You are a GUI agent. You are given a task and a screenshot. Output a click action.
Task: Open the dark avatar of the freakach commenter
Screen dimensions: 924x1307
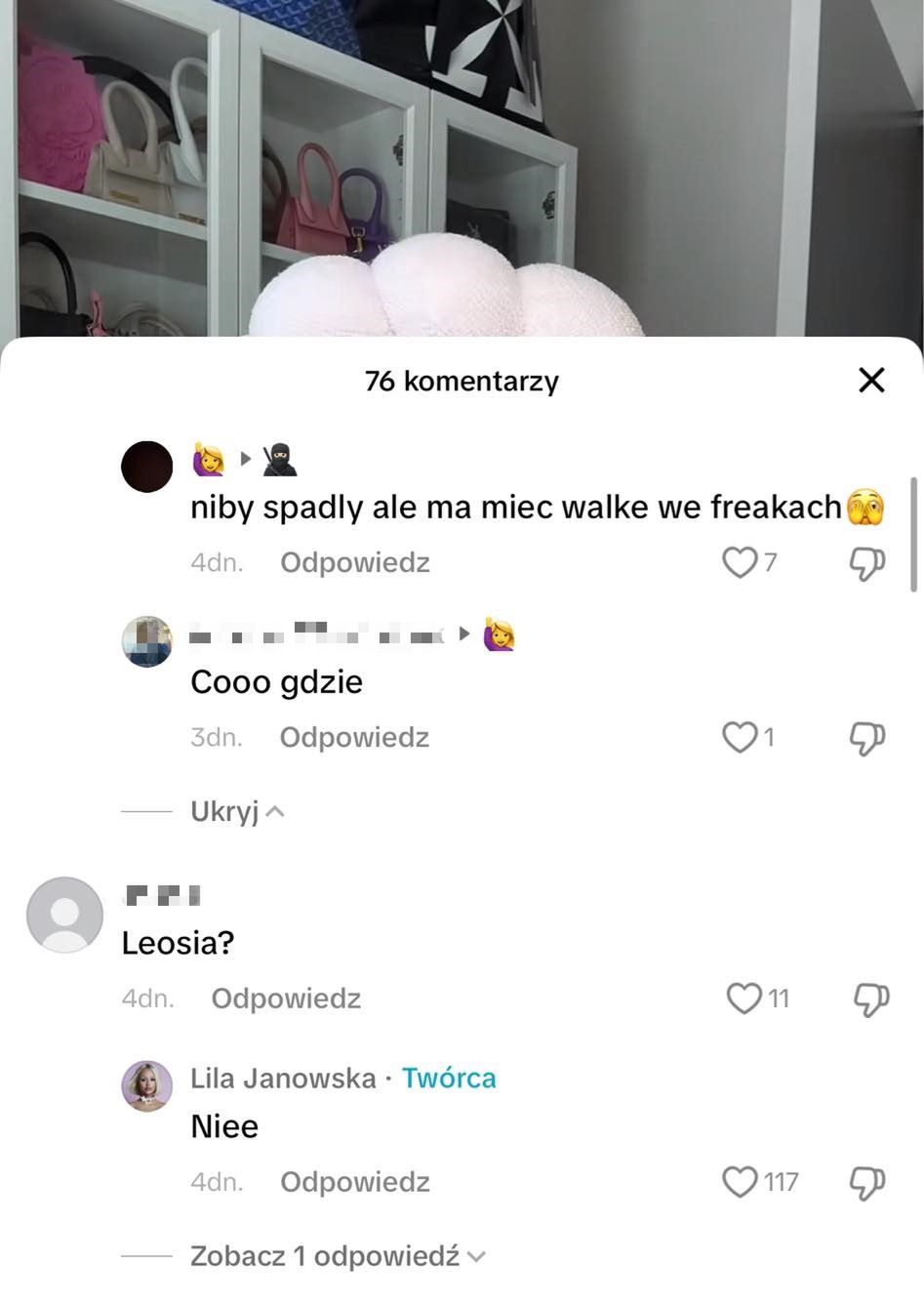point(146,467)
